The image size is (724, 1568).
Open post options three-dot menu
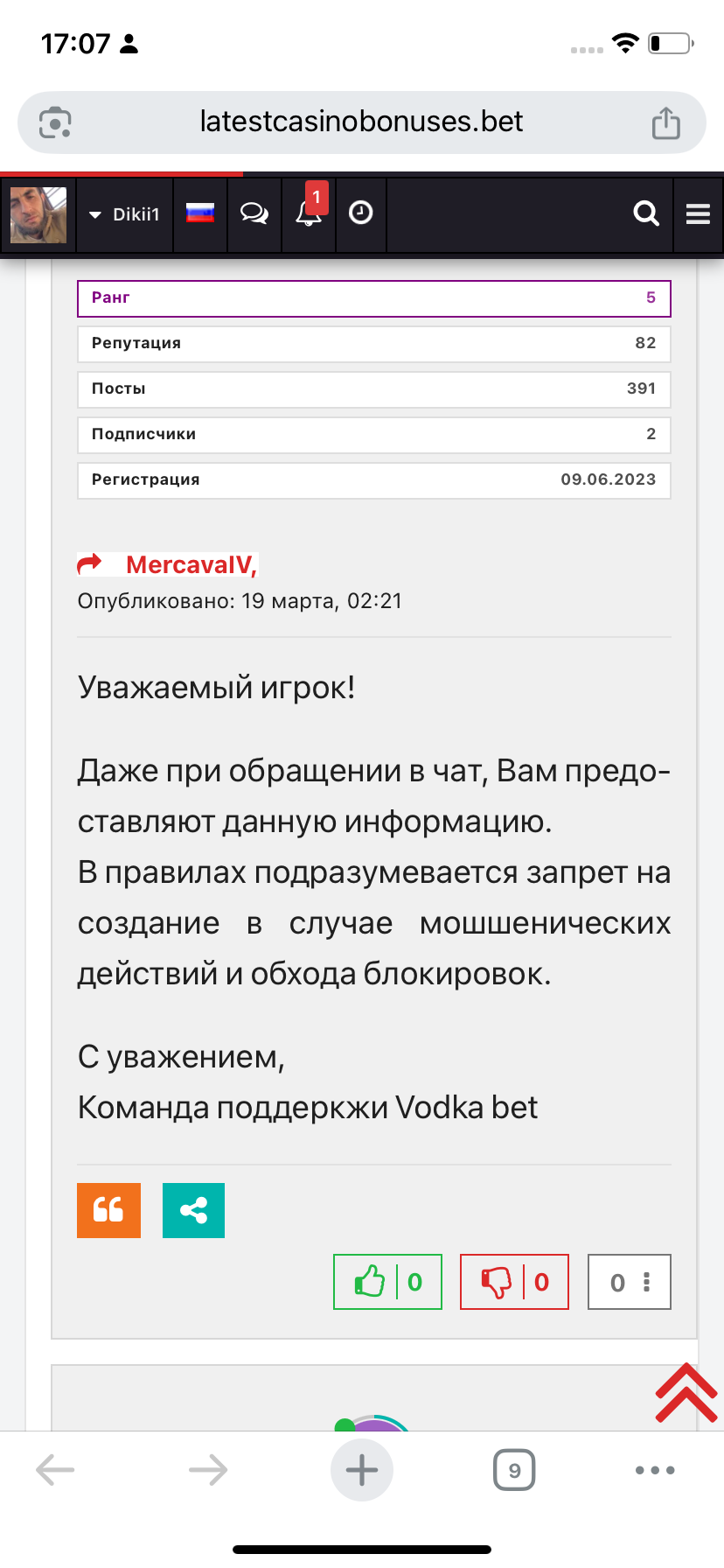point(646,1282)
